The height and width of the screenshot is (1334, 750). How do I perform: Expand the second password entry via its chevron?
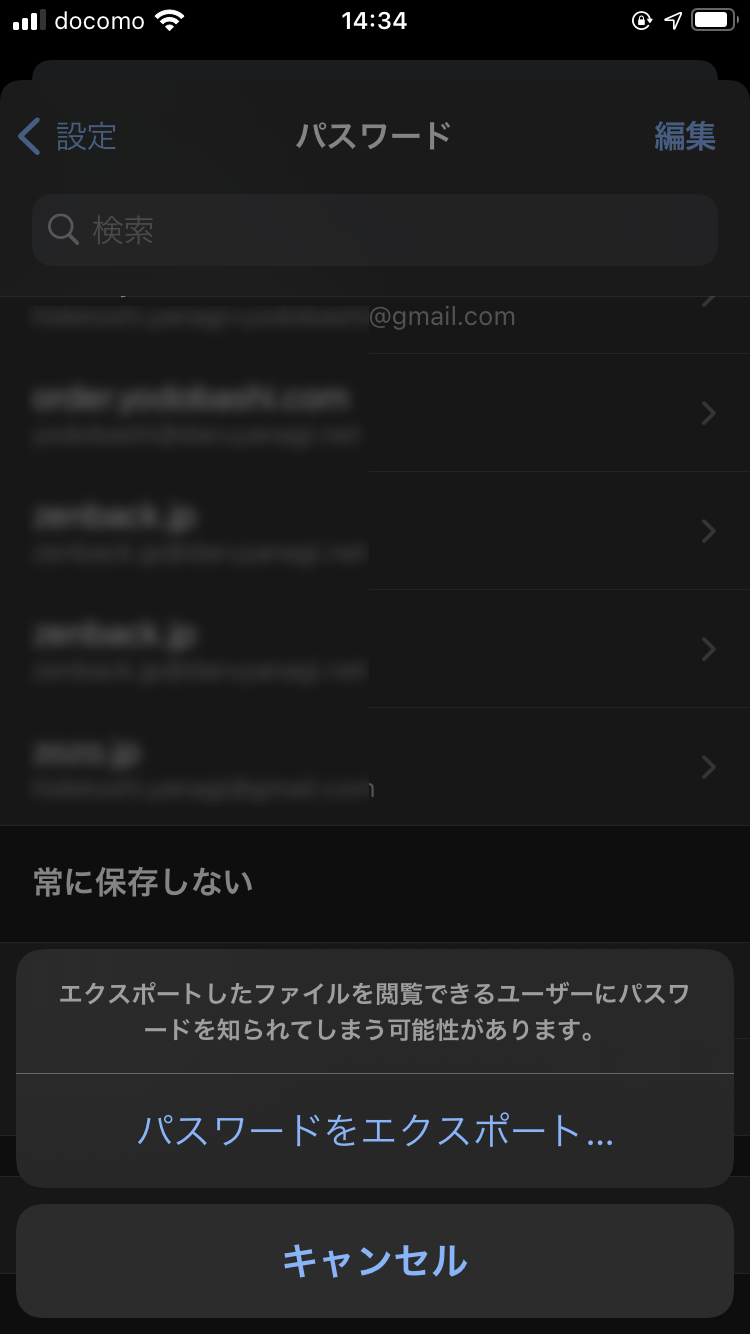[x=707, y=413]
